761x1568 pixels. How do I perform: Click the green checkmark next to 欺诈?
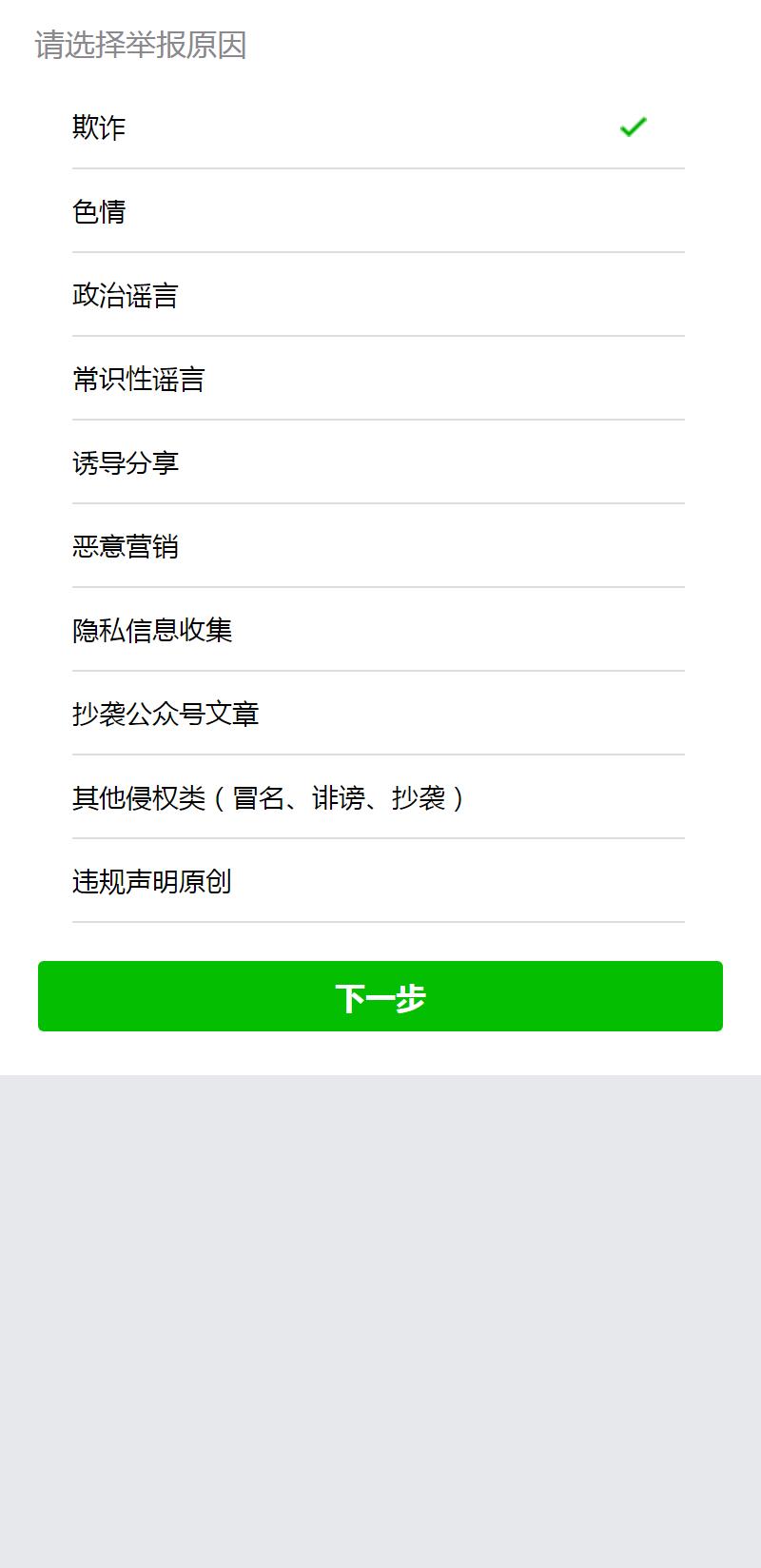(x=632, y=127)
